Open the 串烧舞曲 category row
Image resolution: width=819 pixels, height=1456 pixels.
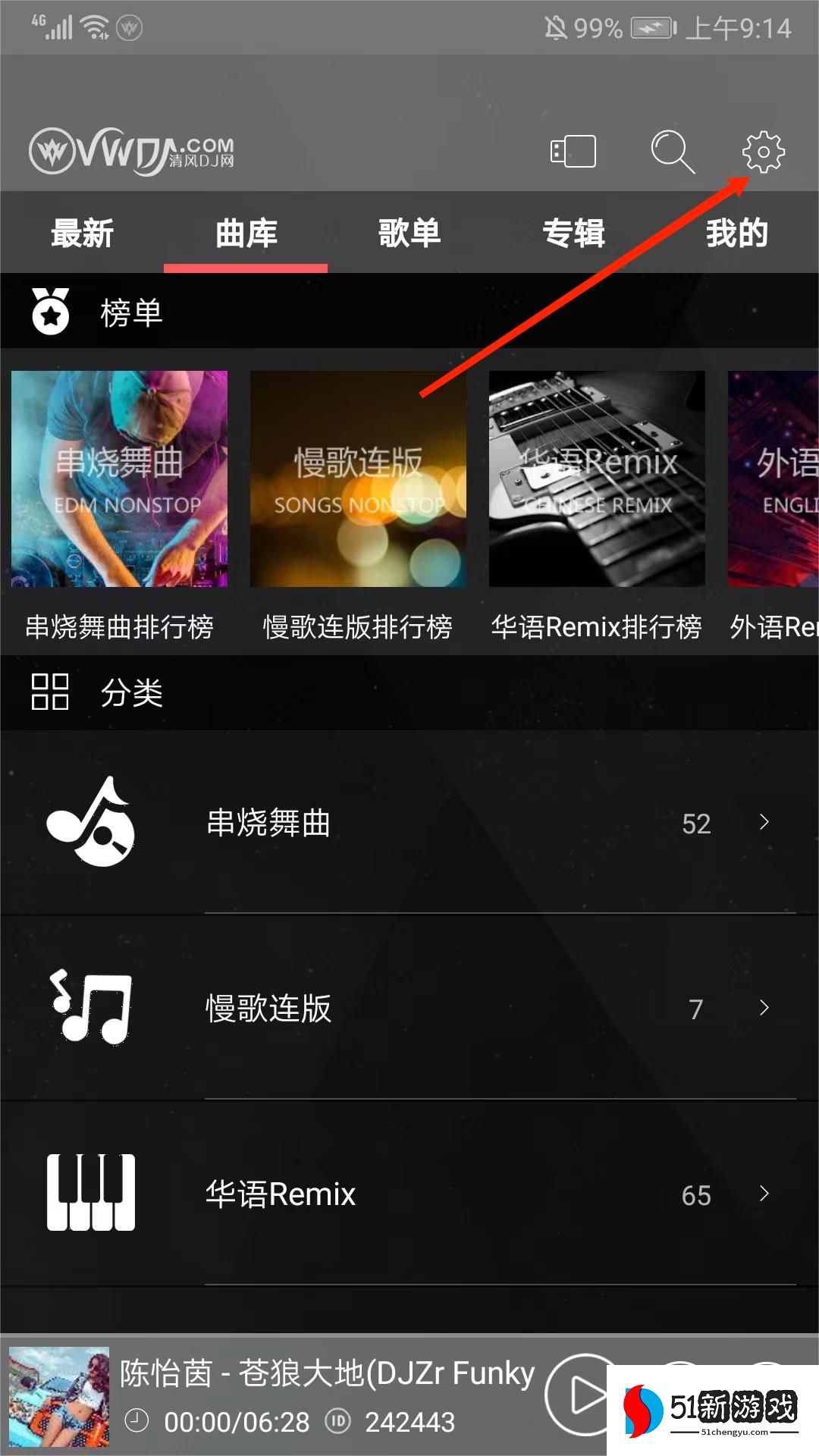409,823
